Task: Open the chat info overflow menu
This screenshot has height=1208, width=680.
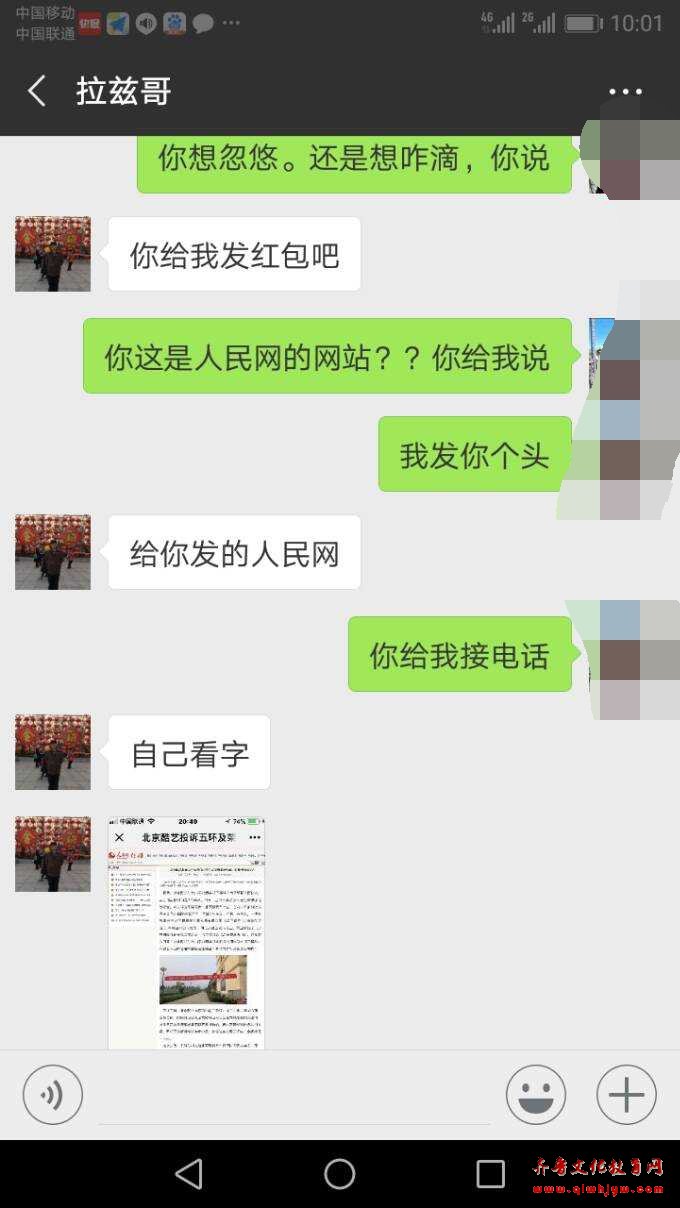Action: tap(626, 92)
